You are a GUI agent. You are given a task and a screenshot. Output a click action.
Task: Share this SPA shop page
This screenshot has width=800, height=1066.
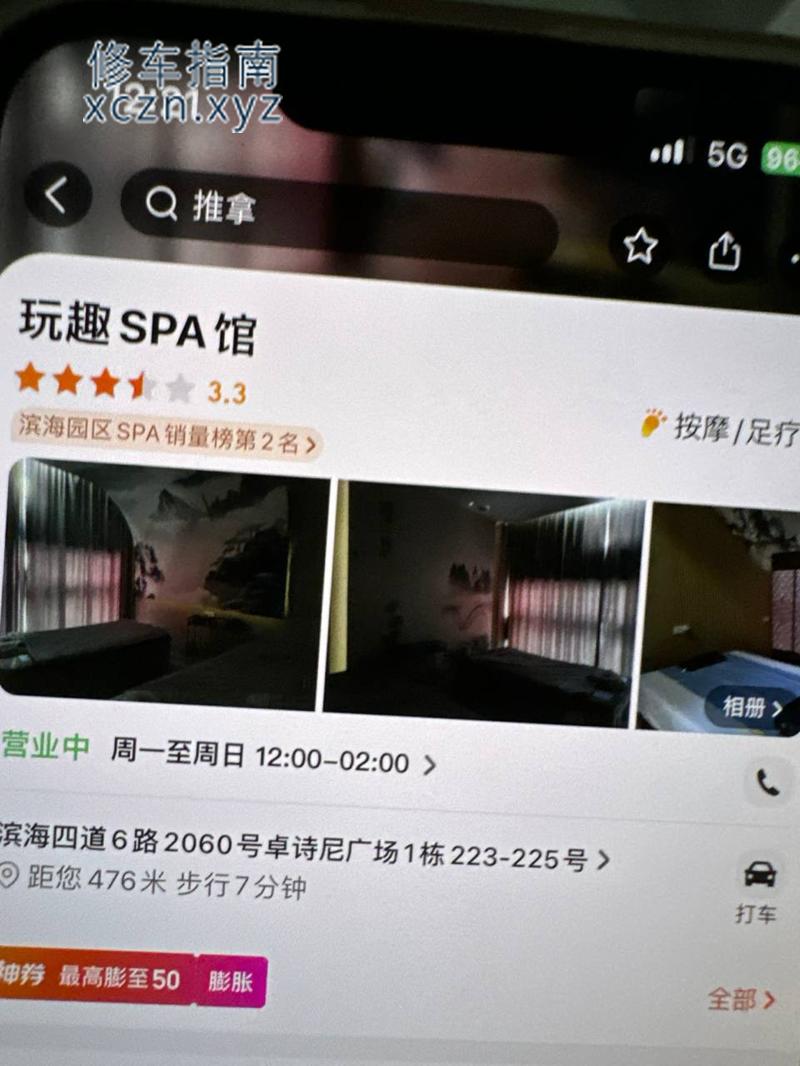(724, 251)
